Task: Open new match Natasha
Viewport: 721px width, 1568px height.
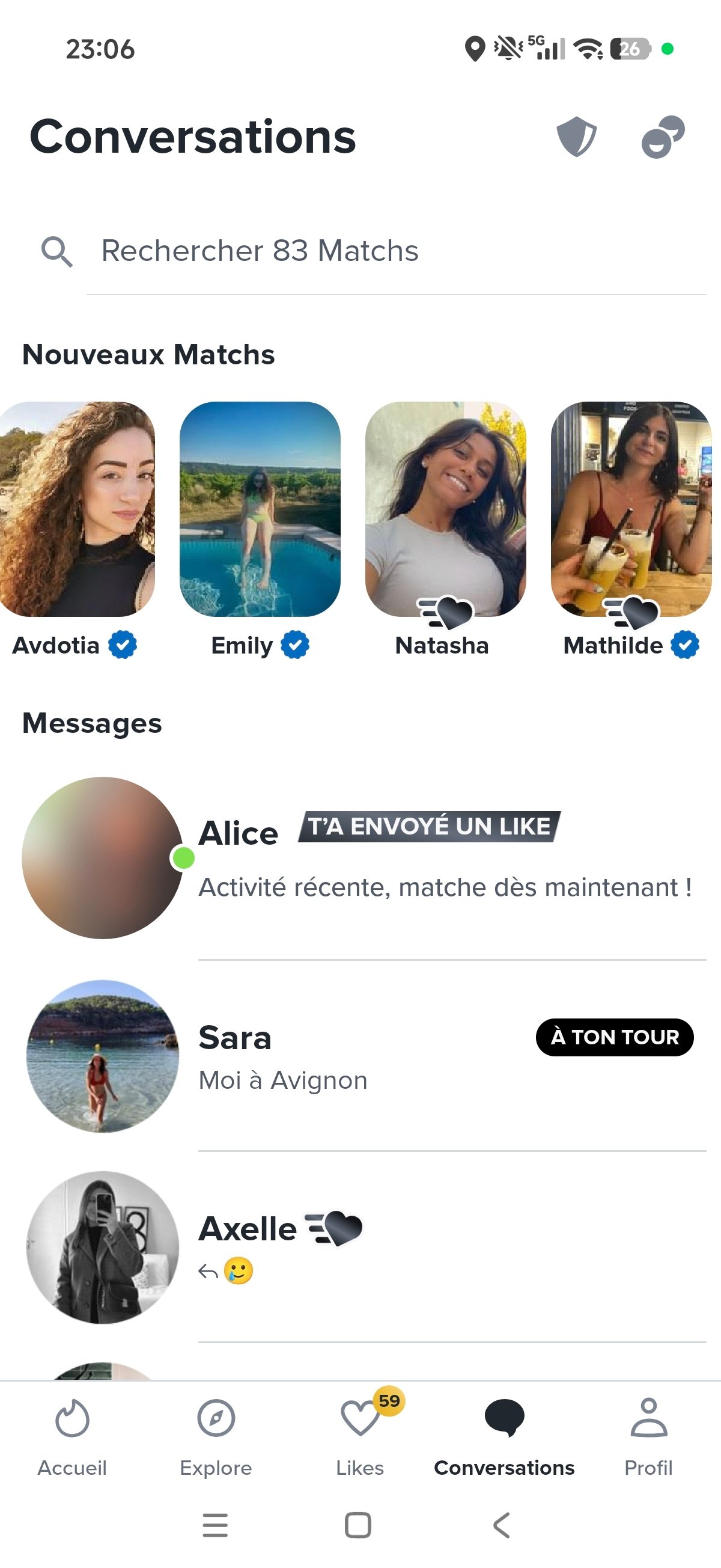Action: (445, 510)
